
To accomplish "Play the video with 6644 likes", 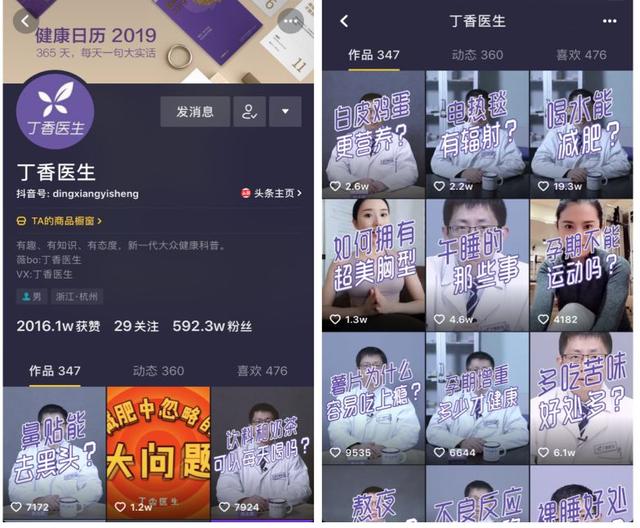I will click(476, 395).
